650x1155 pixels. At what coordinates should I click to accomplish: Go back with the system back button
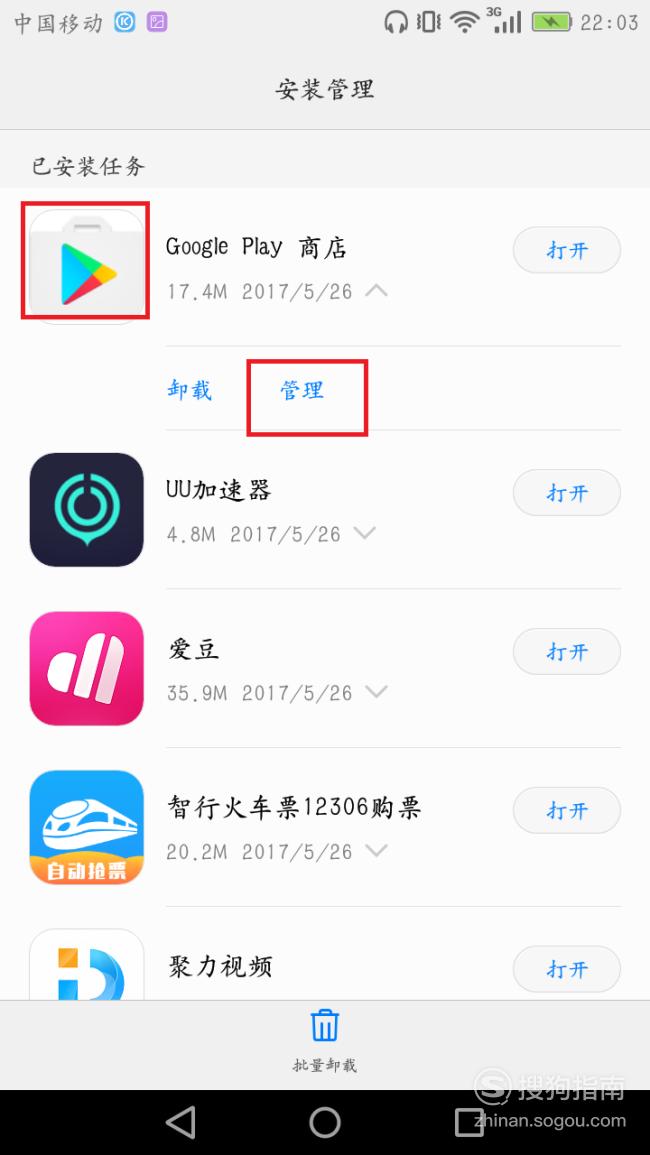(x=180, y=1122)
